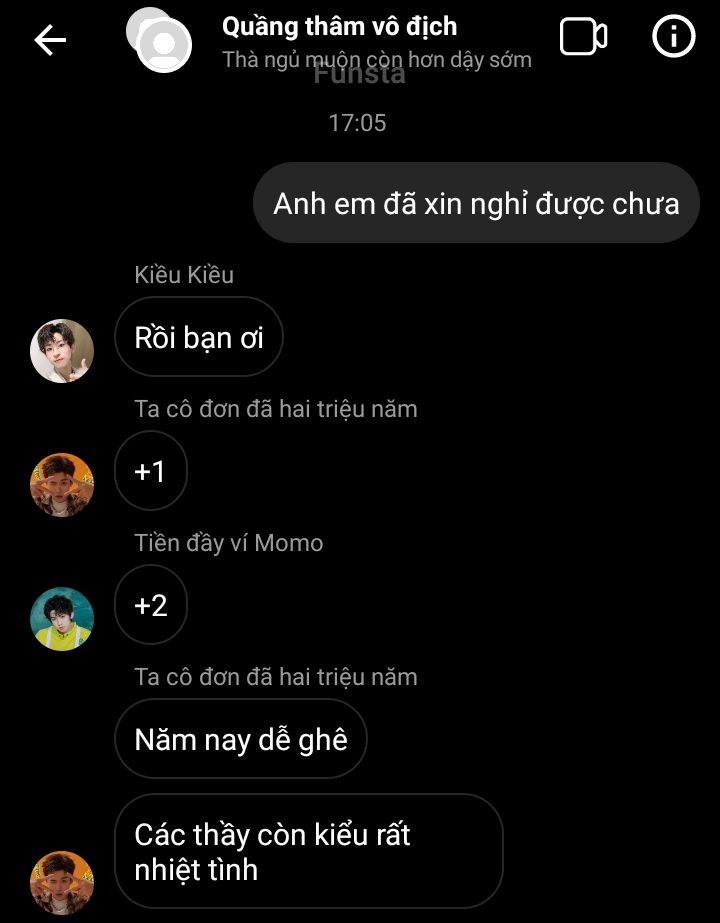The height and width of the screenshot is (923, 720).
Task: Tap the 'Năm nay dễ ghê' message
Action: [241, 739]
